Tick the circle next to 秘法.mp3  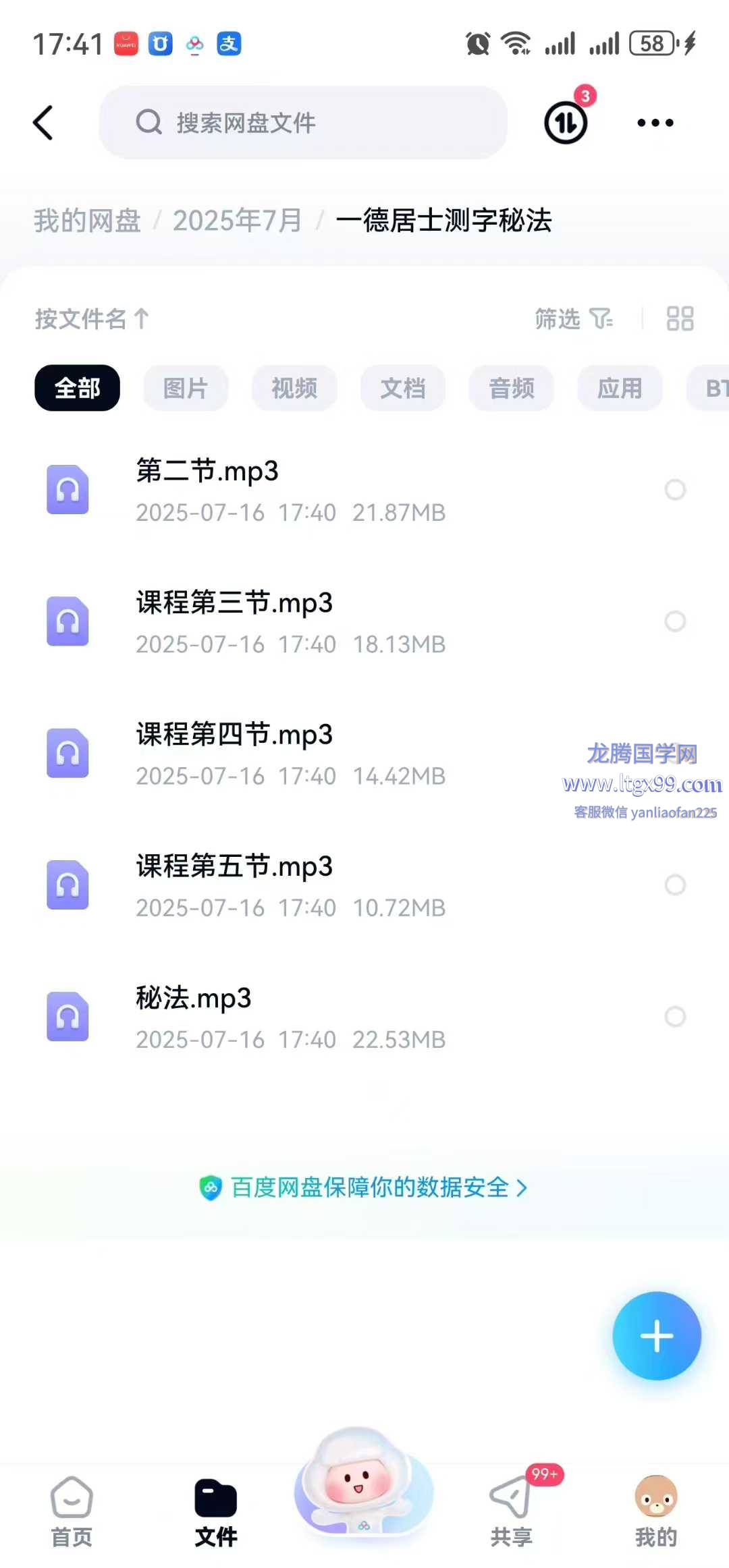coord(675,1016)
